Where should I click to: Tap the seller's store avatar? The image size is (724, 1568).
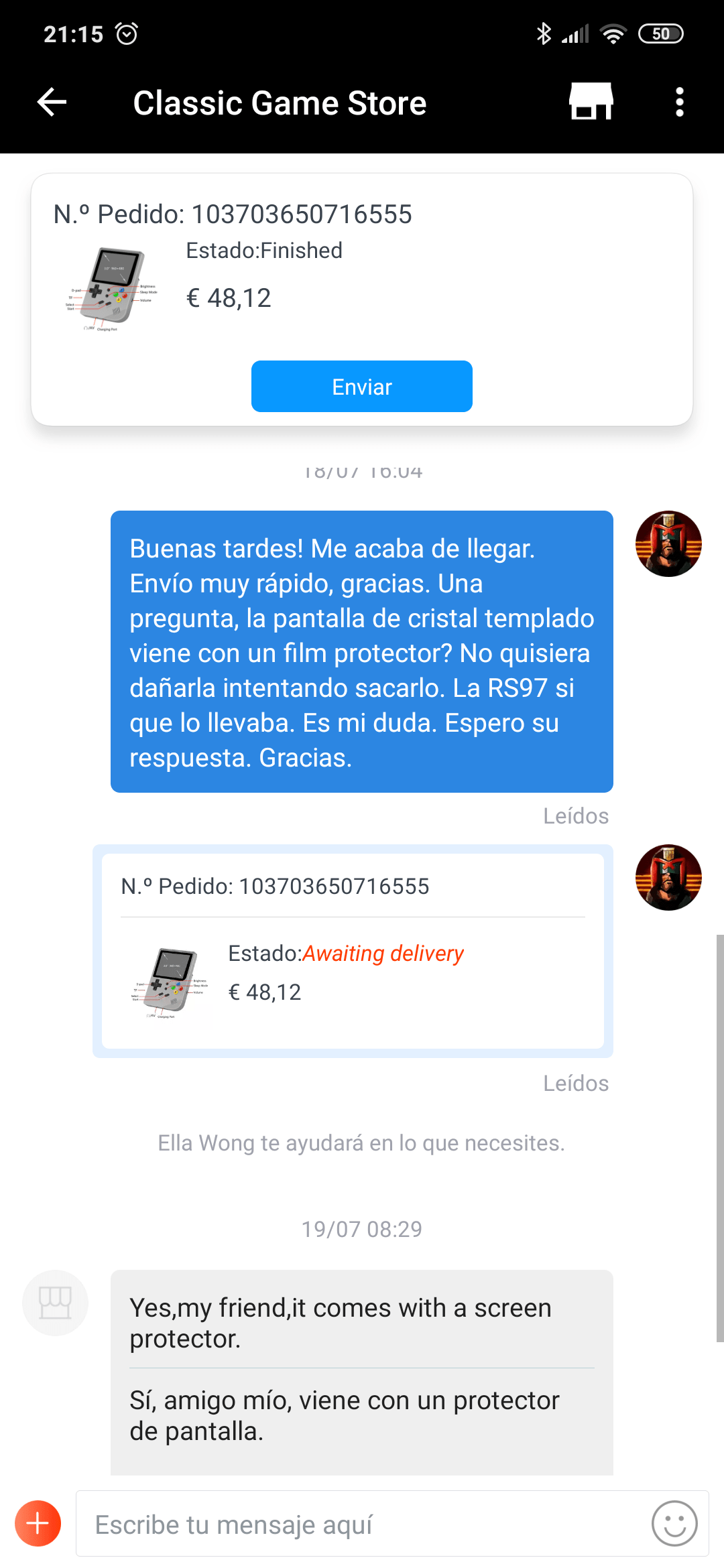[55, 1303]
